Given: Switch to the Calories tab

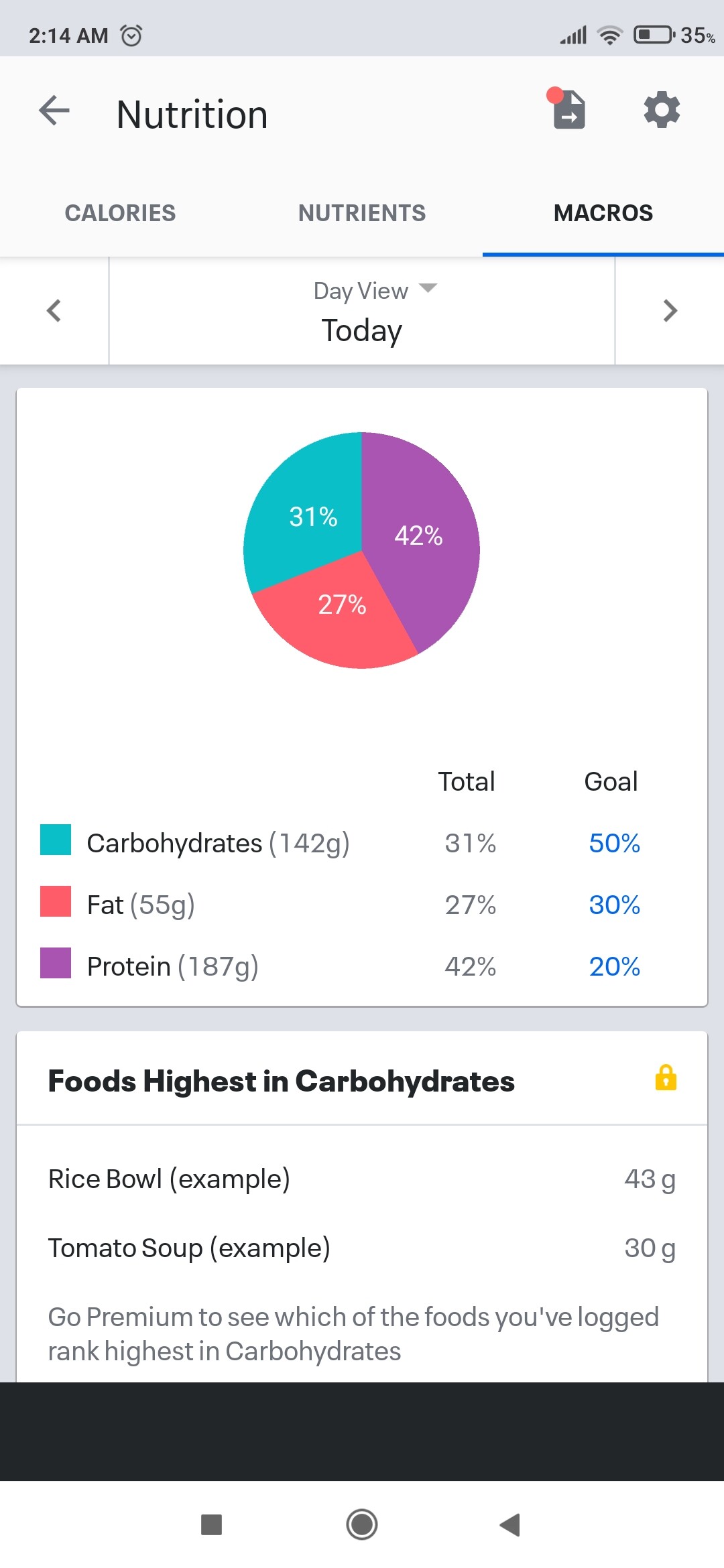Looking at the screenshot, I should point(119,212).
